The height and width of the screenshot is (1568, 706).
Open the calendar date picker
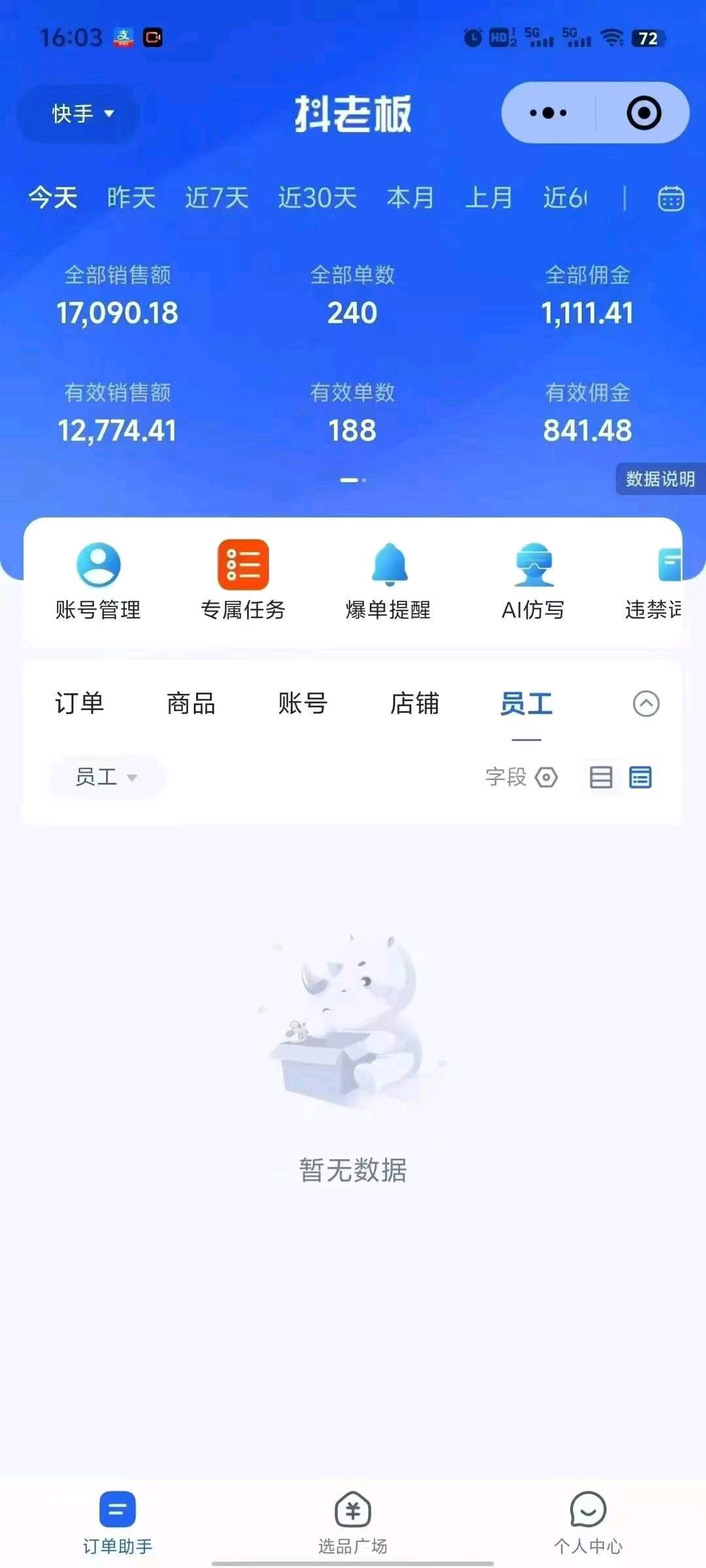pos(670,198)
